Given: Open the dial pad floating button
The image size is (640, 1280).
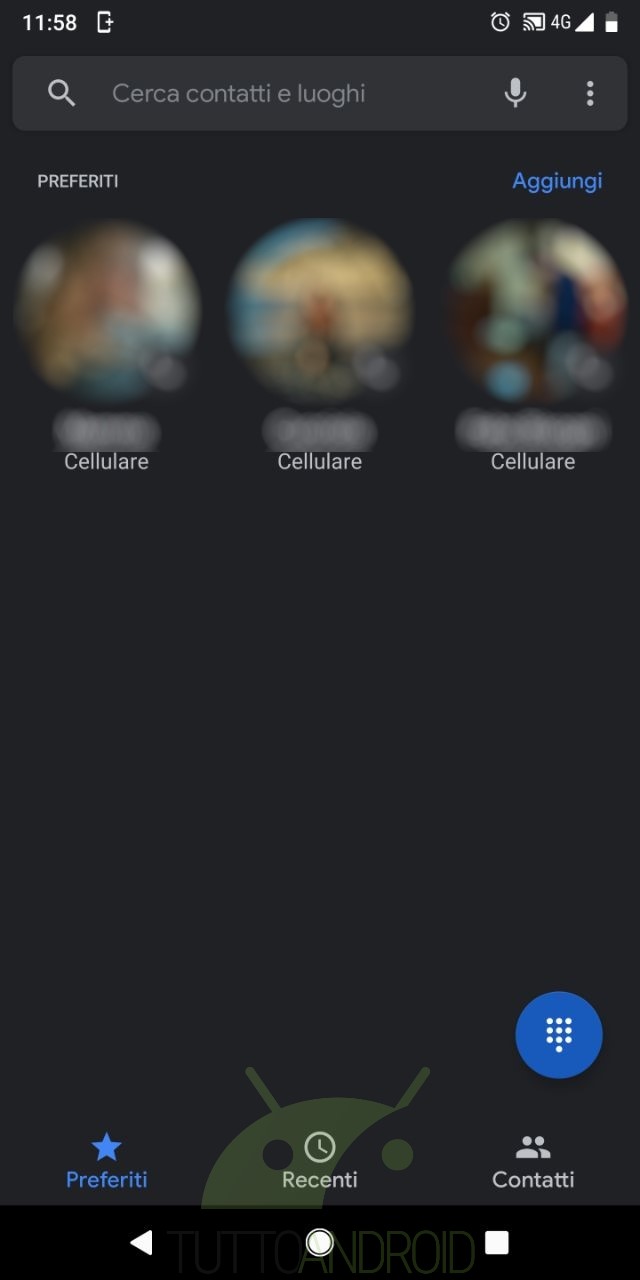Looking at the screenshot, I should pyautogui.click(x=559, y=1035).
